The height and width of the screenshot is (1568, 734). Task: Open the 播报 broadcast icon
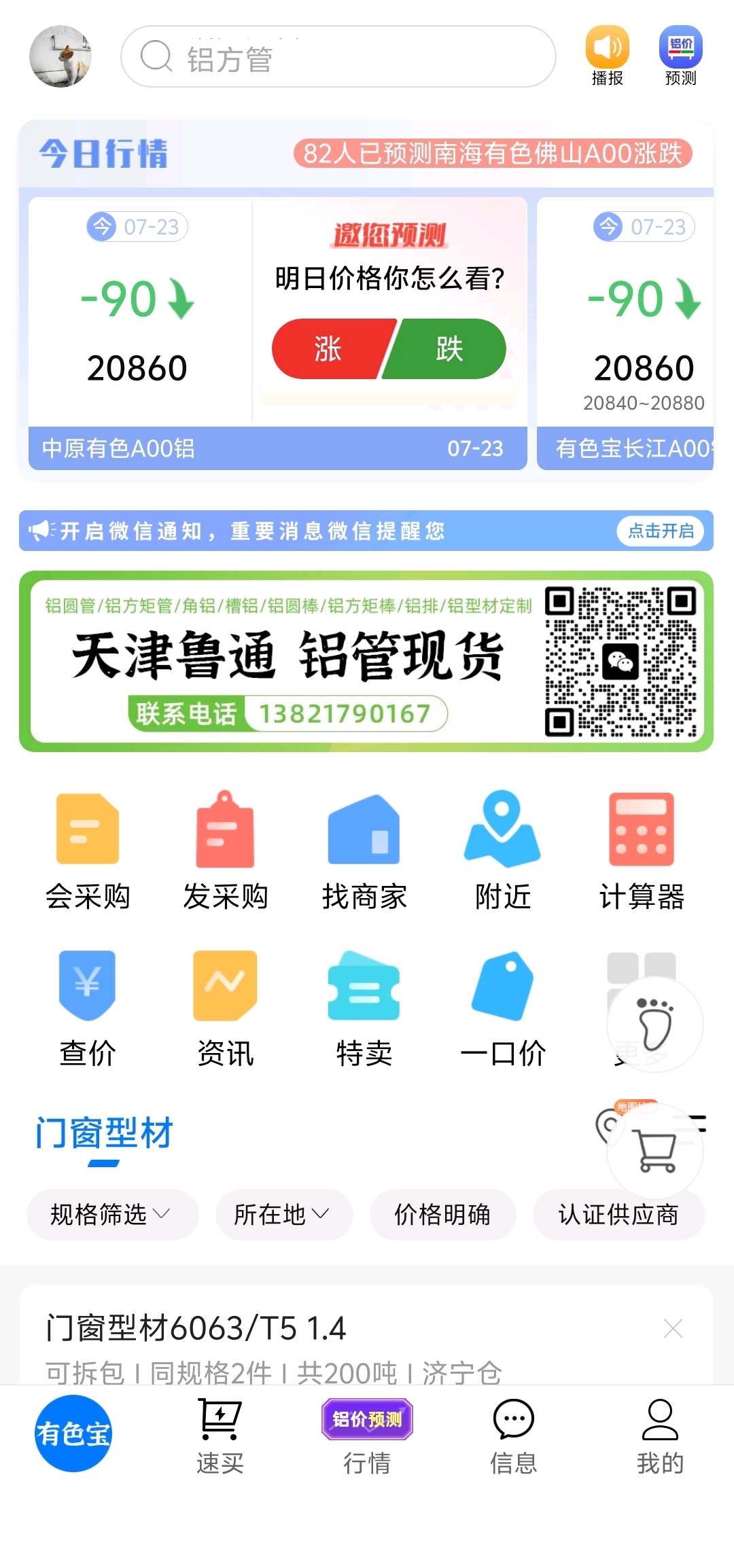tap(607, 56)
